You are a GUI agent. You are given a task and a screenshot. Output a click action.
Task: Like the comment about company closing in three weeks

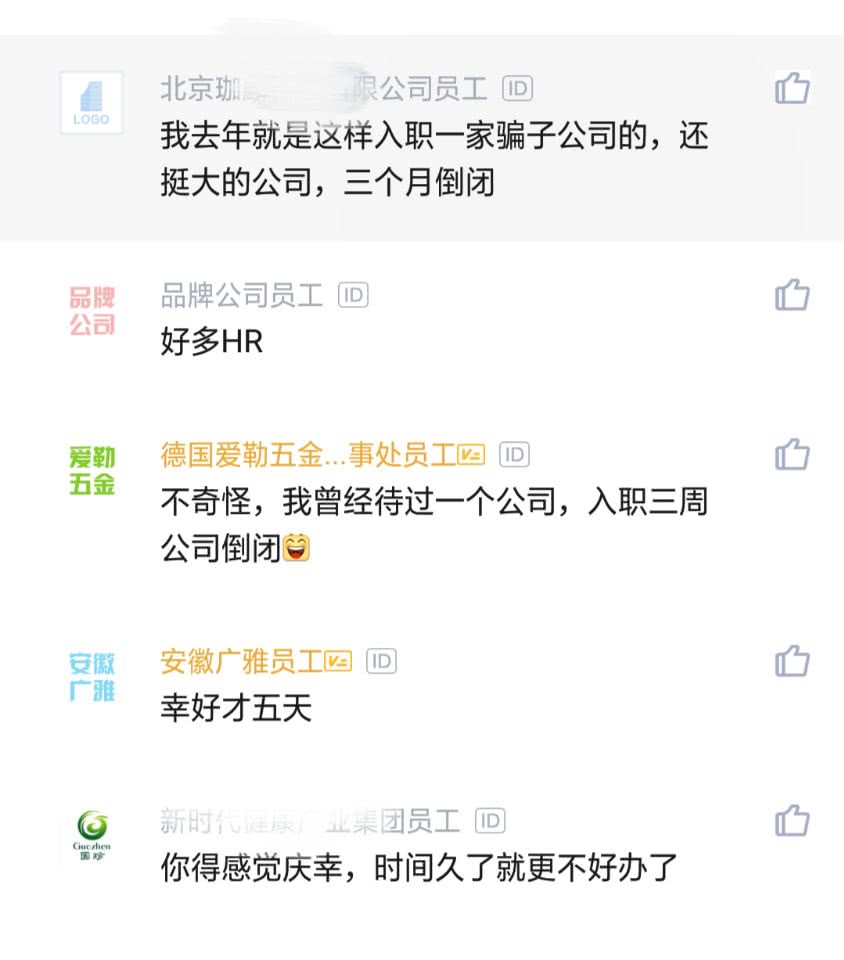point(791,456)
